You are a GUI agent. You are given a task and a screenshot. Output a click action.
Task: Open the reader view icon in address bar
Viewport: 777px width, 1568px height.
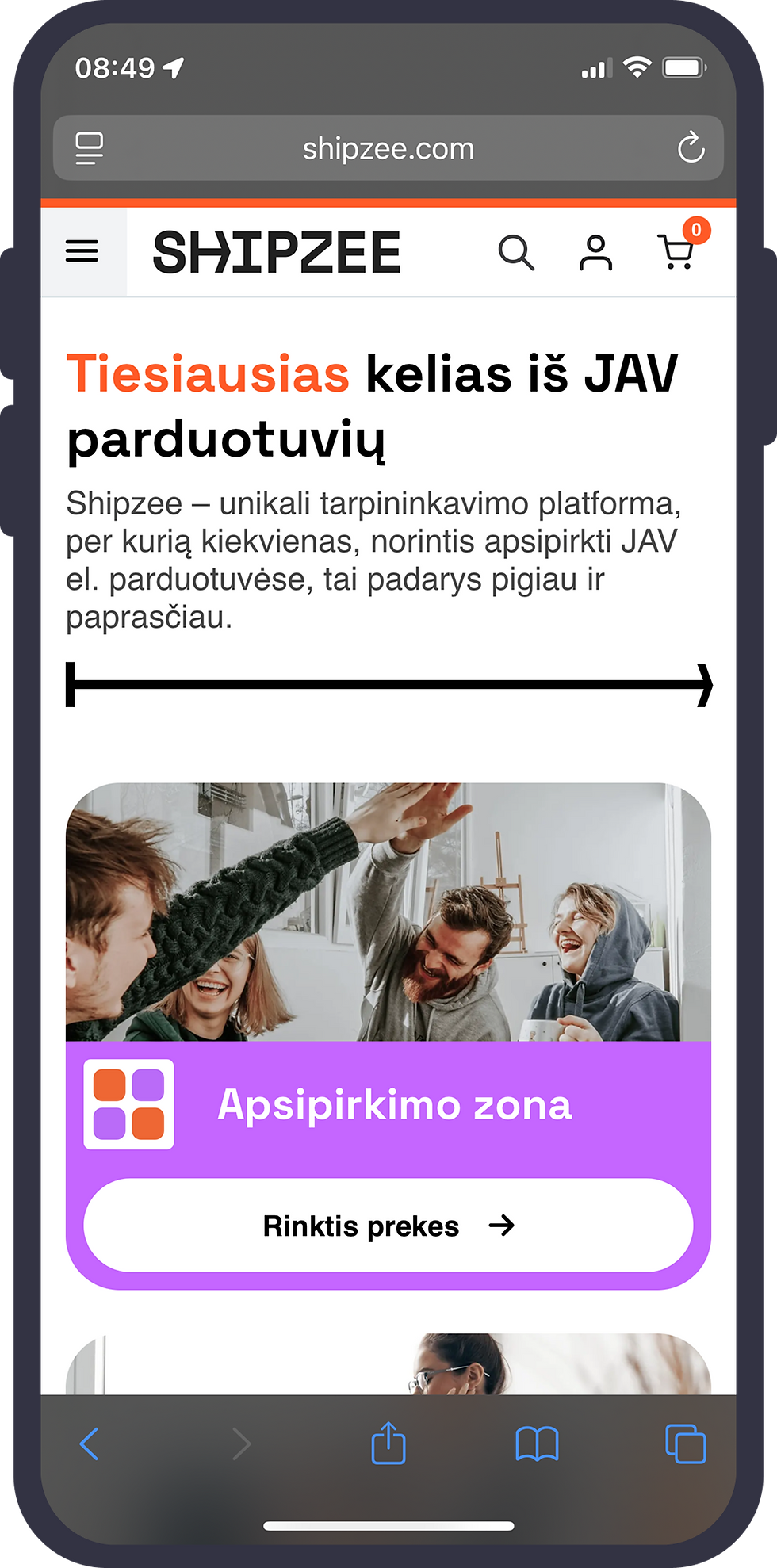(89, 148)
